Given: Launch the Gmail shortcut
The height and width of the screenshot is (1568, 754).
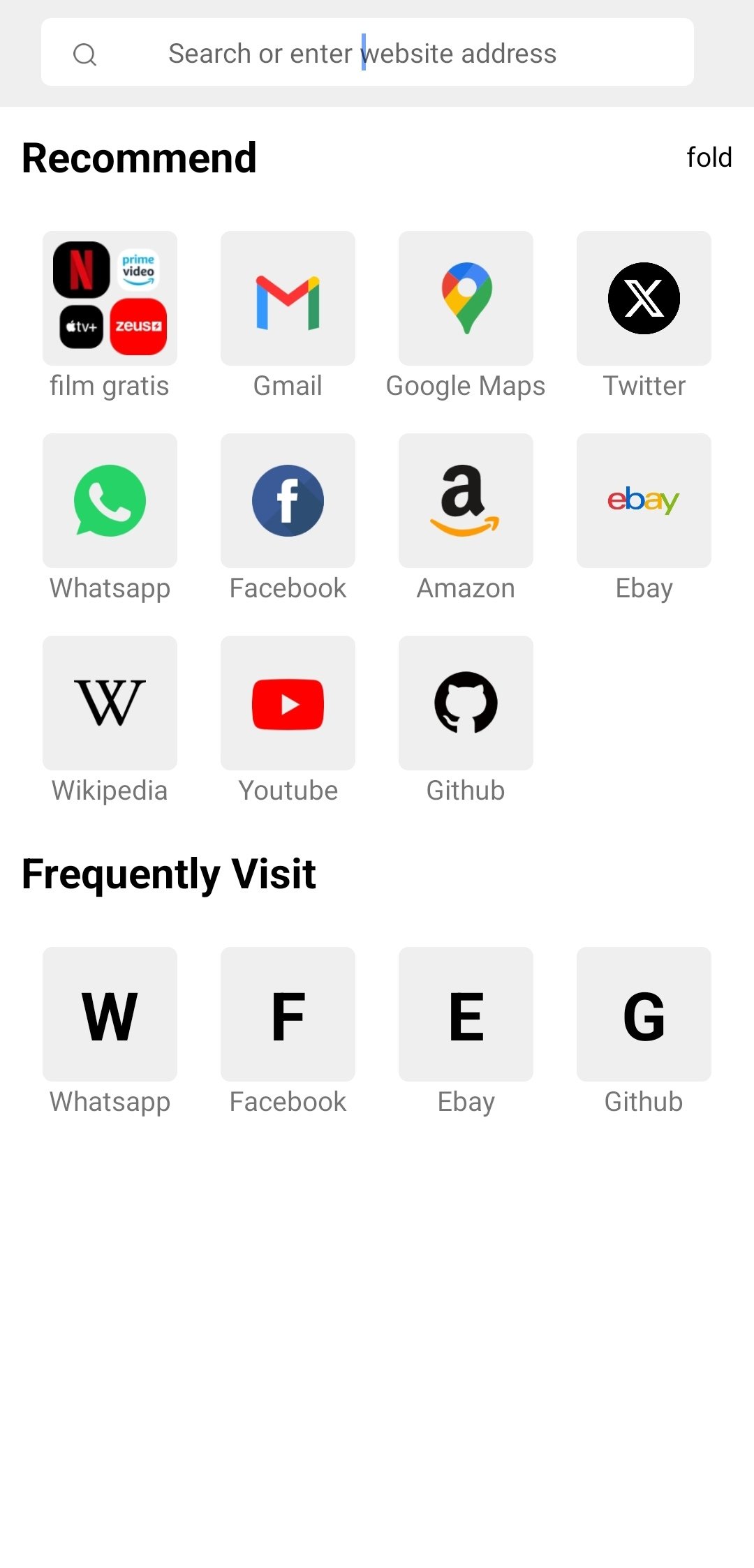Looking at the screenshot, I should click(x=288, y=299).
